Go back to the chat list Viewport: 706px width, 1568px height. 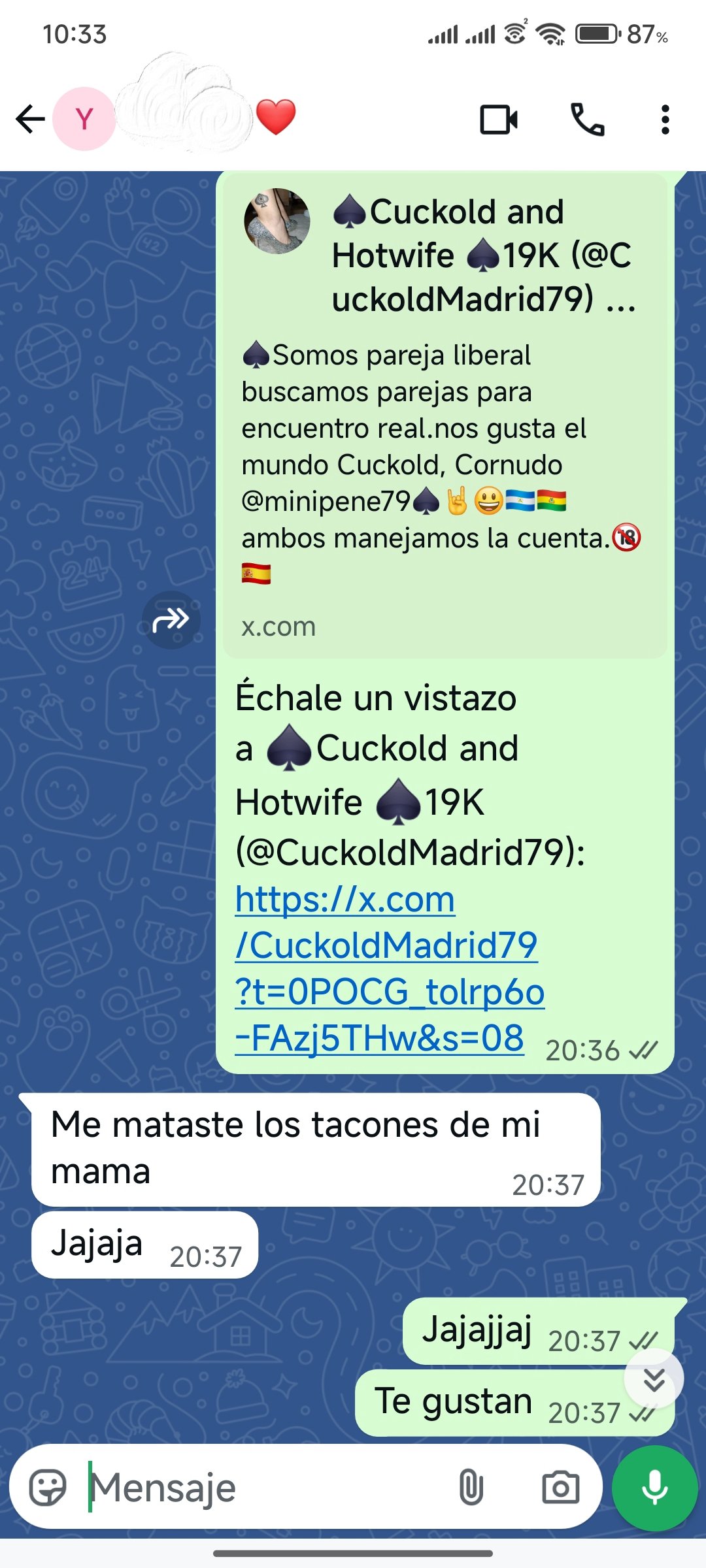(x=30, y=120)
